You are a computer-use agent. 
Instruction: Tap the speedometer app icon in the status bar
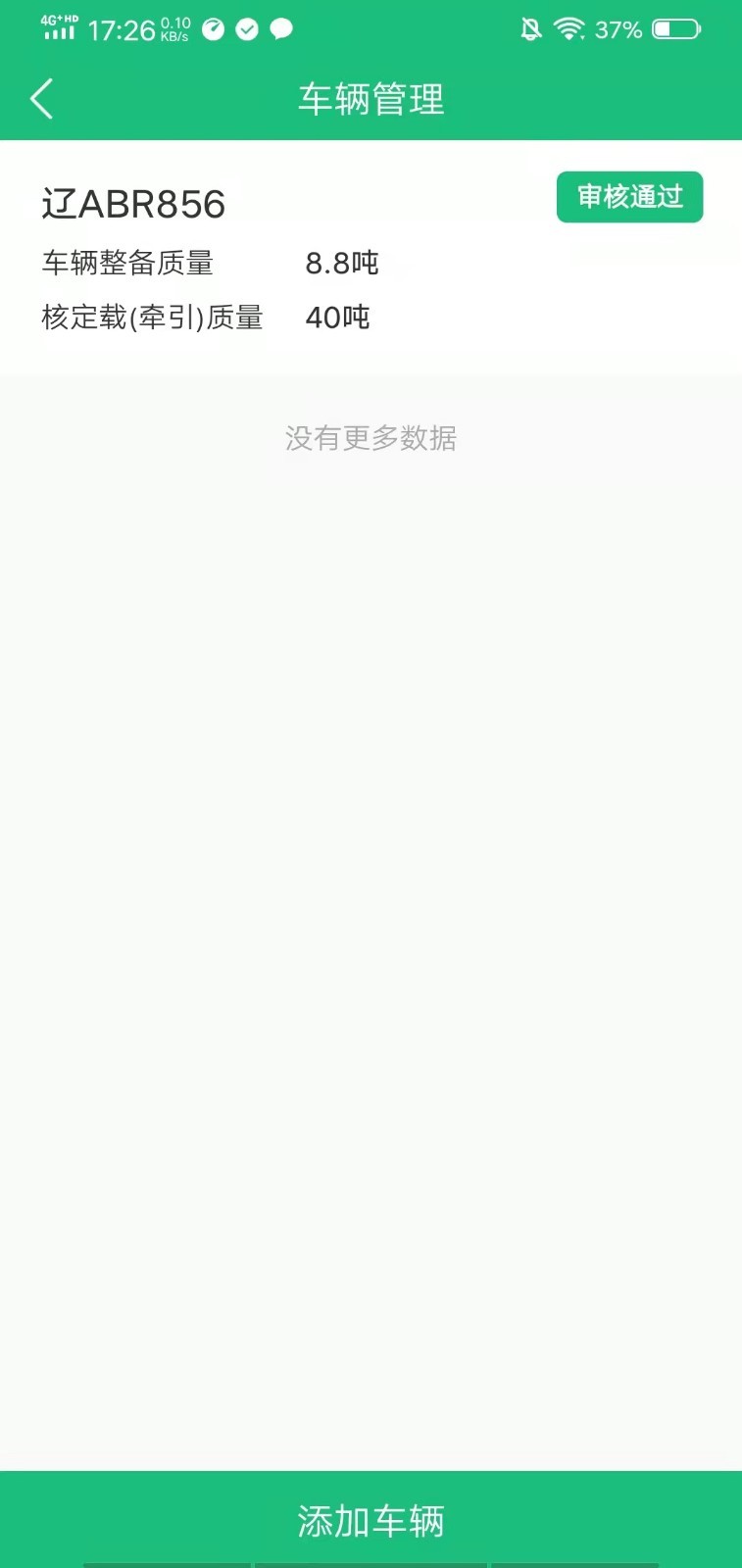(x=212, y=29)
